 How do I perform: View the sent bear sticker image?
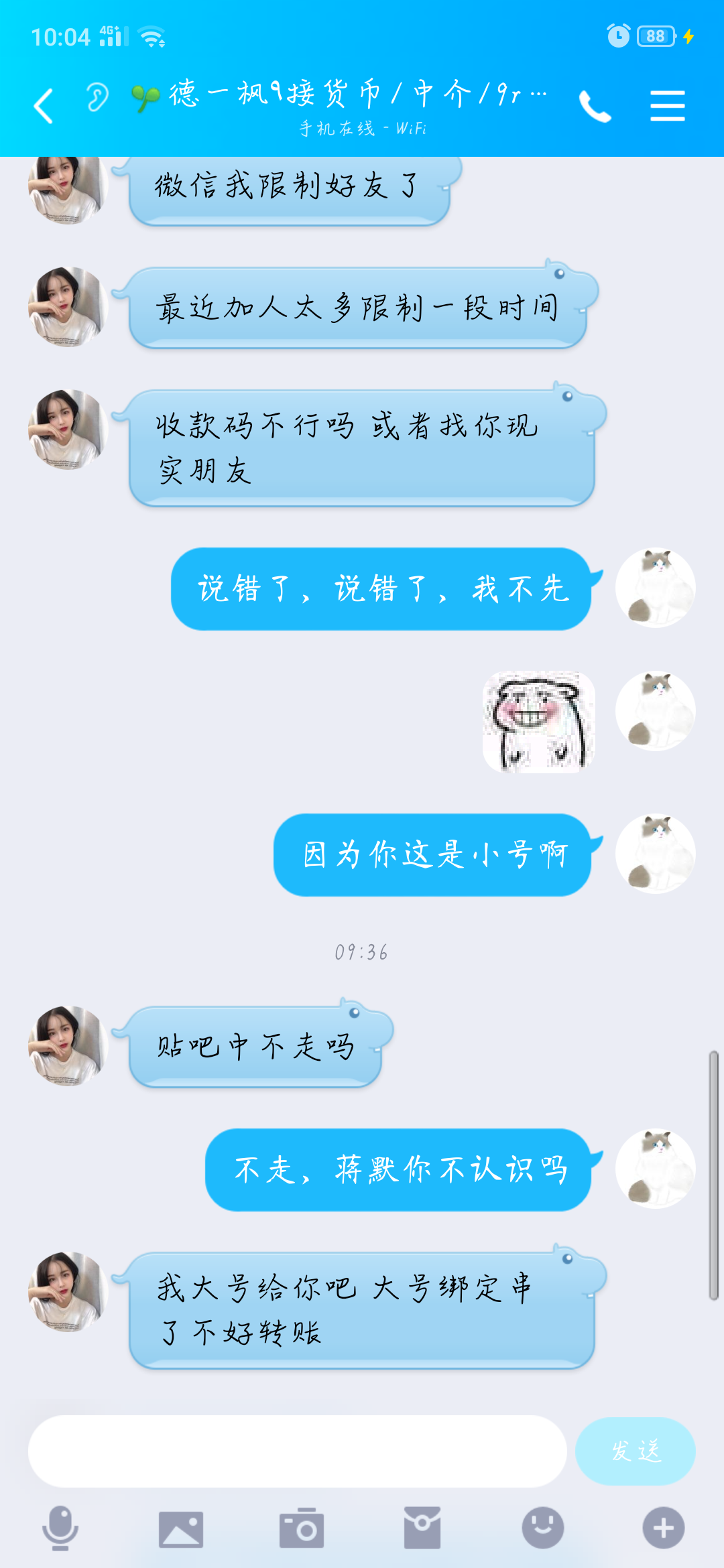pyautogui.click(x=538, y=722)
